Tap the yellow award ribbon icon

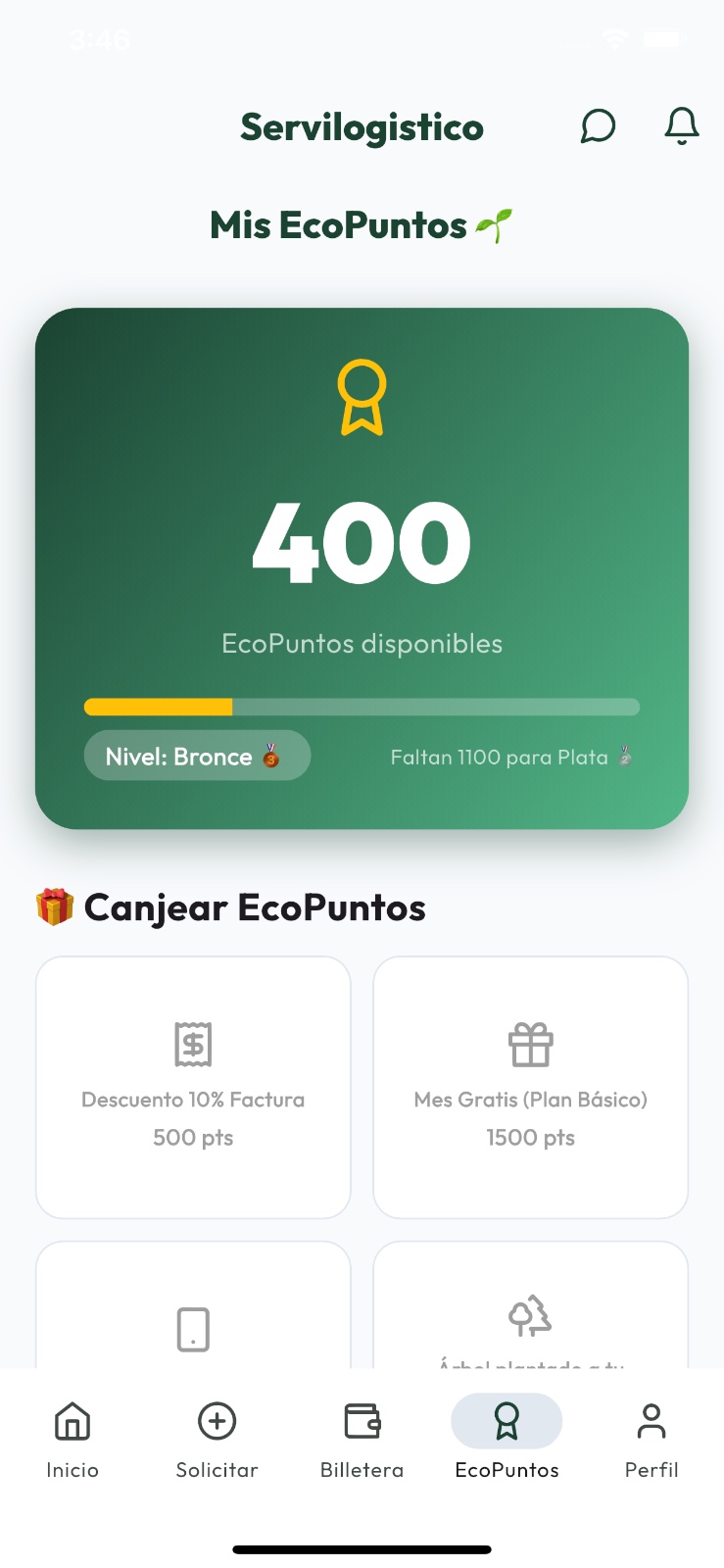pos(362,397)
